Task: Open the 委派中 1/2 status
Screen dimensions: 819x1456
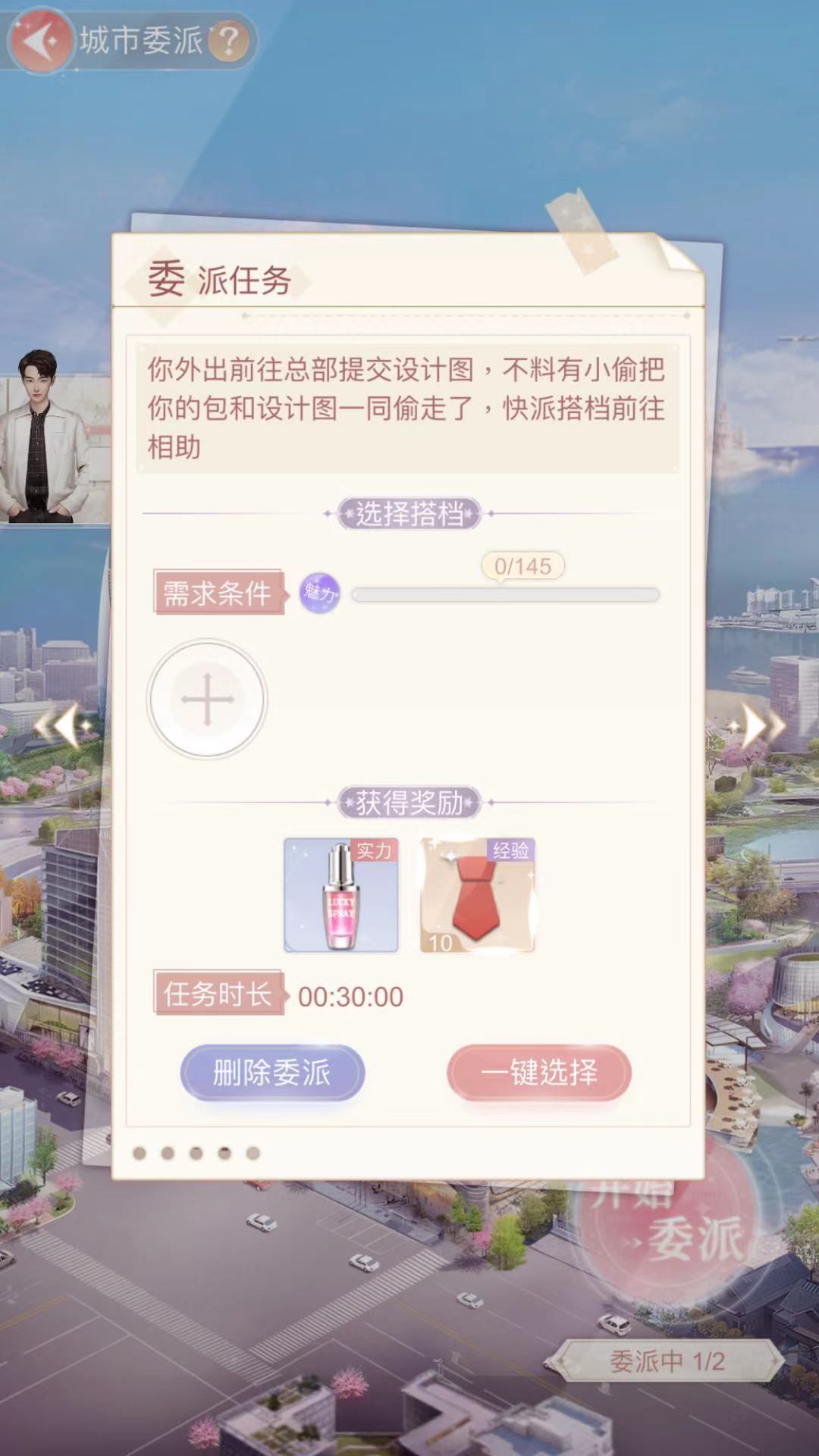Action: click(x=667, y=1361)
